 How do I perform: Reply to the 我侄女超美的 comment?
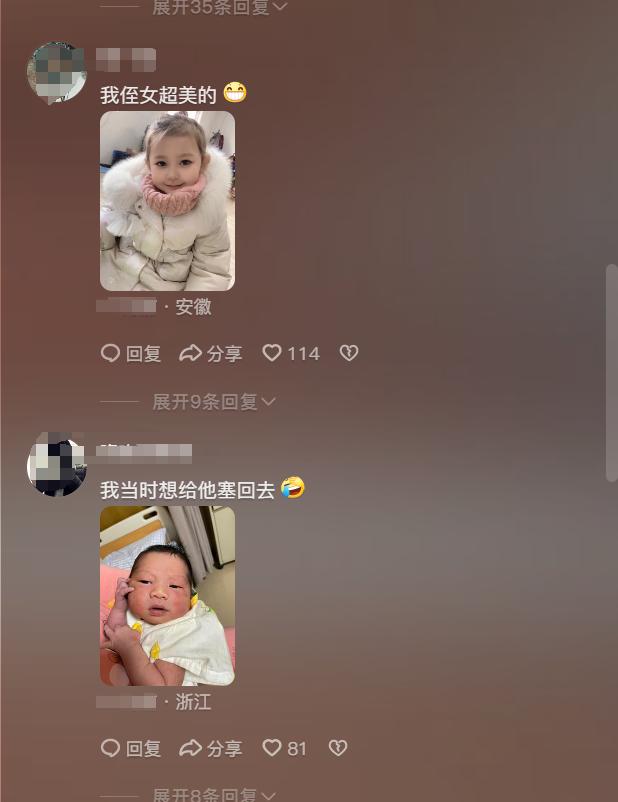(131, 353)
